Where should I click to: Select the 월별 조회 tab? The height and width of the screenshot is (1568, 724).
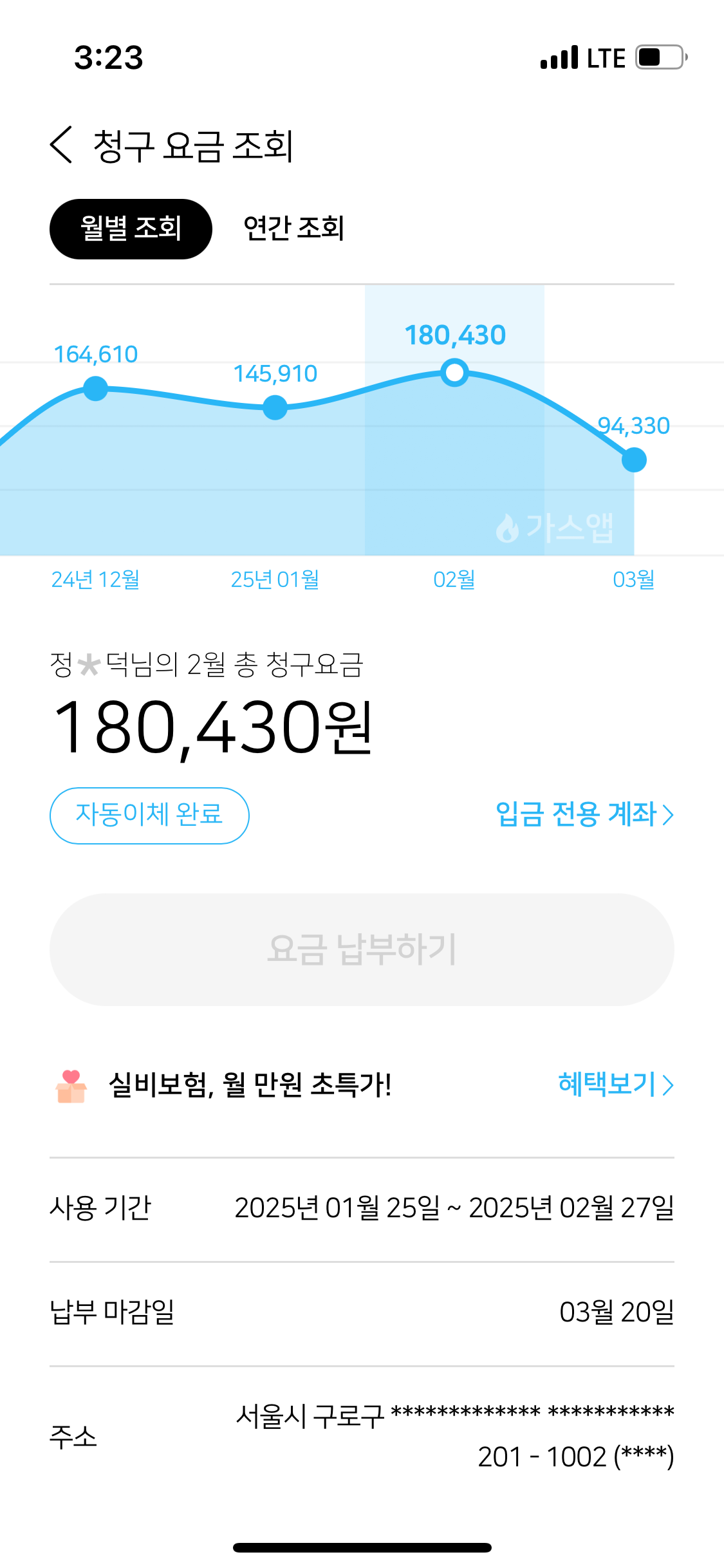(131, 229)
